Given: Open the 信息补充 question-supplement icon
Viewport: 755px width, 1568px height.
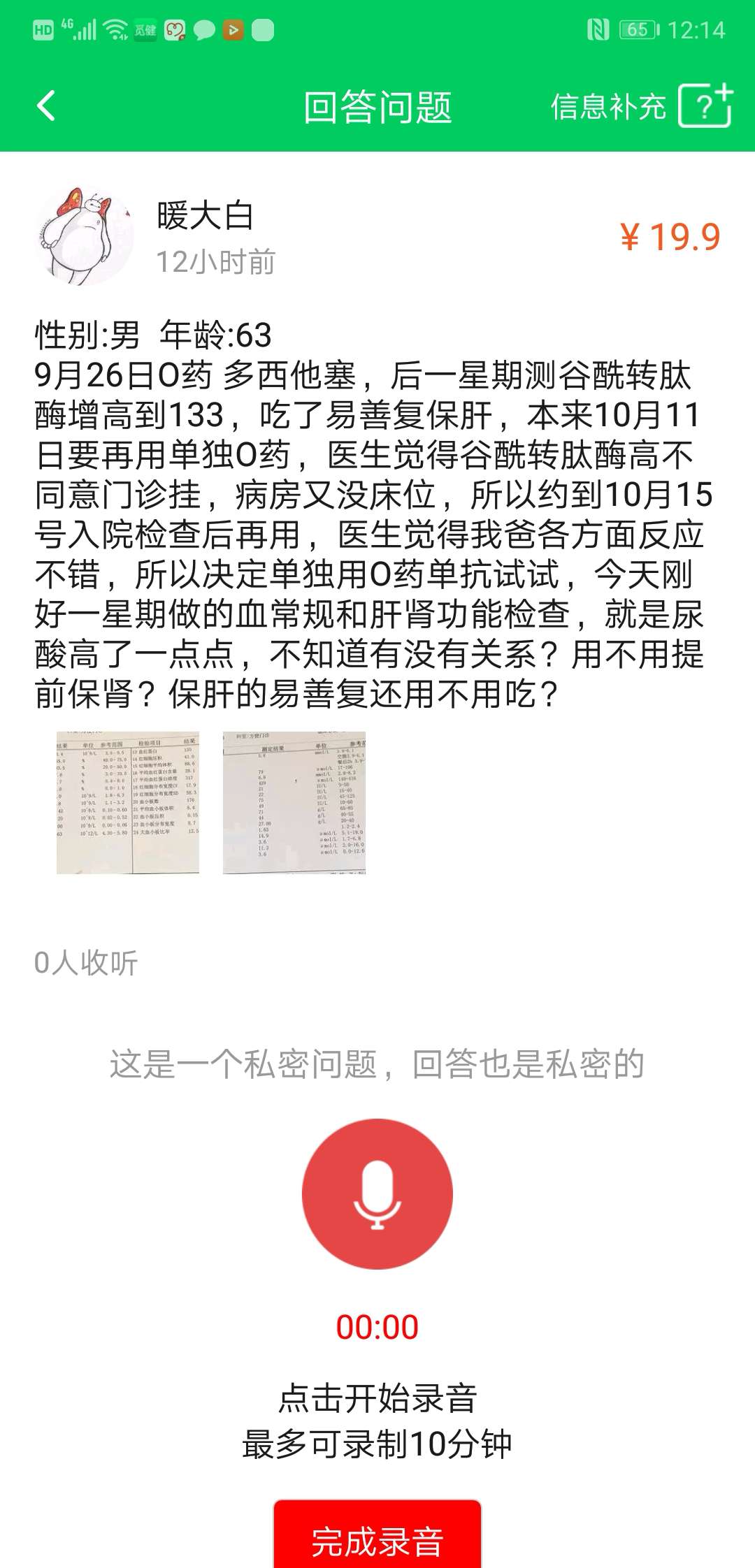Looking at the screenshot, I should (x=705, y=106).
